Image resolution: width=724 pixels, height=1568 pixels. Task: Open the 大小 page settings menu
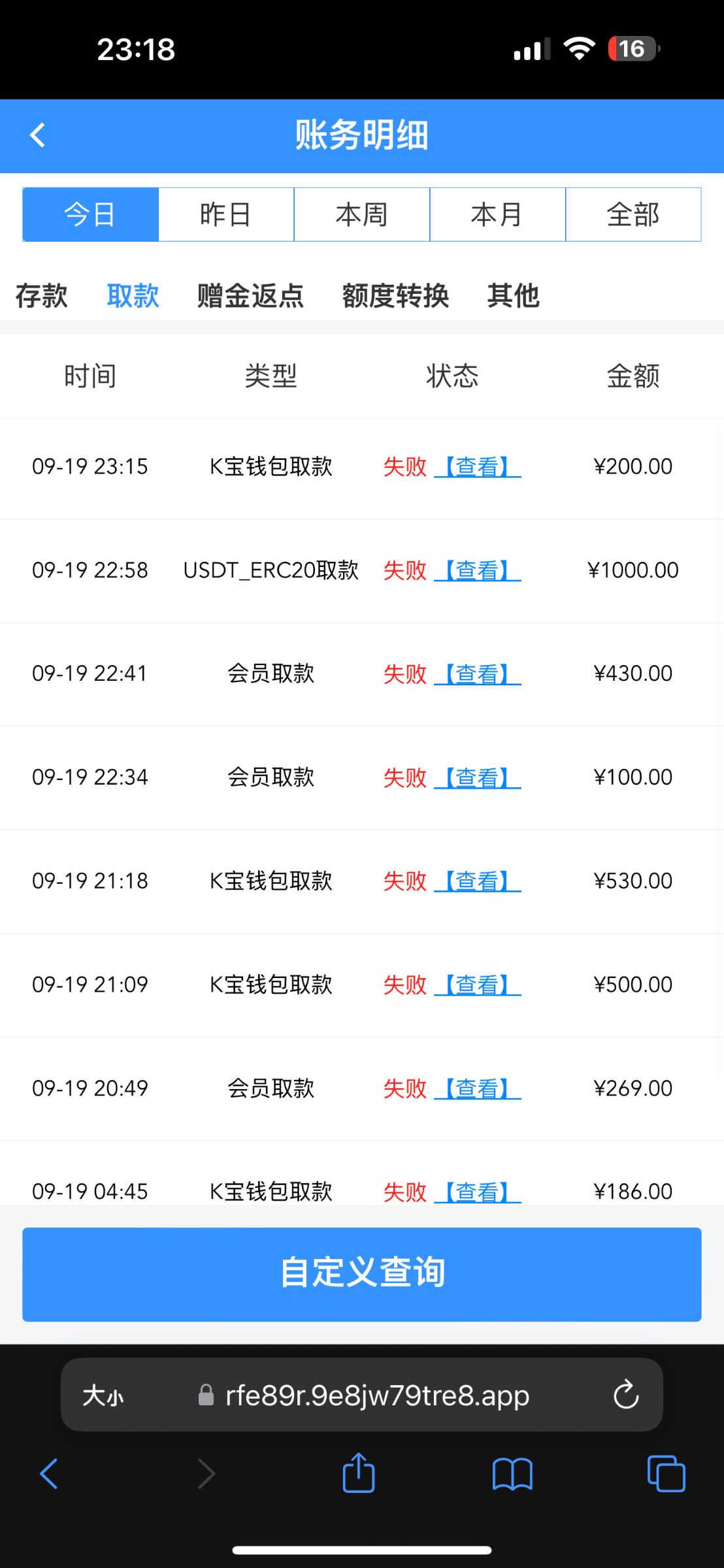coord(103,1396)
